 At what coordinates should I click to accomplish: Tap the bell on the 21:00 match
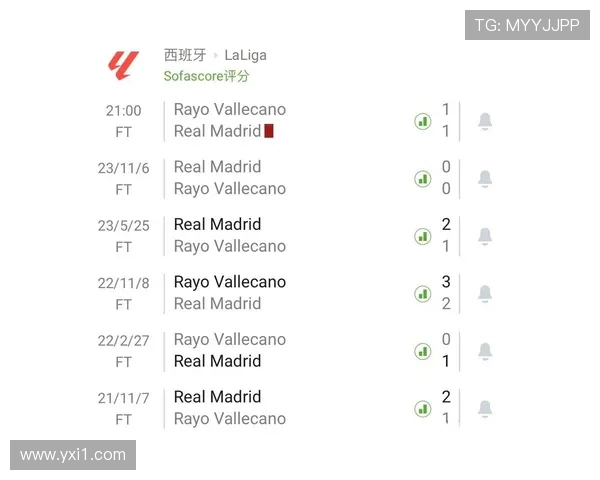click(485, 121)
